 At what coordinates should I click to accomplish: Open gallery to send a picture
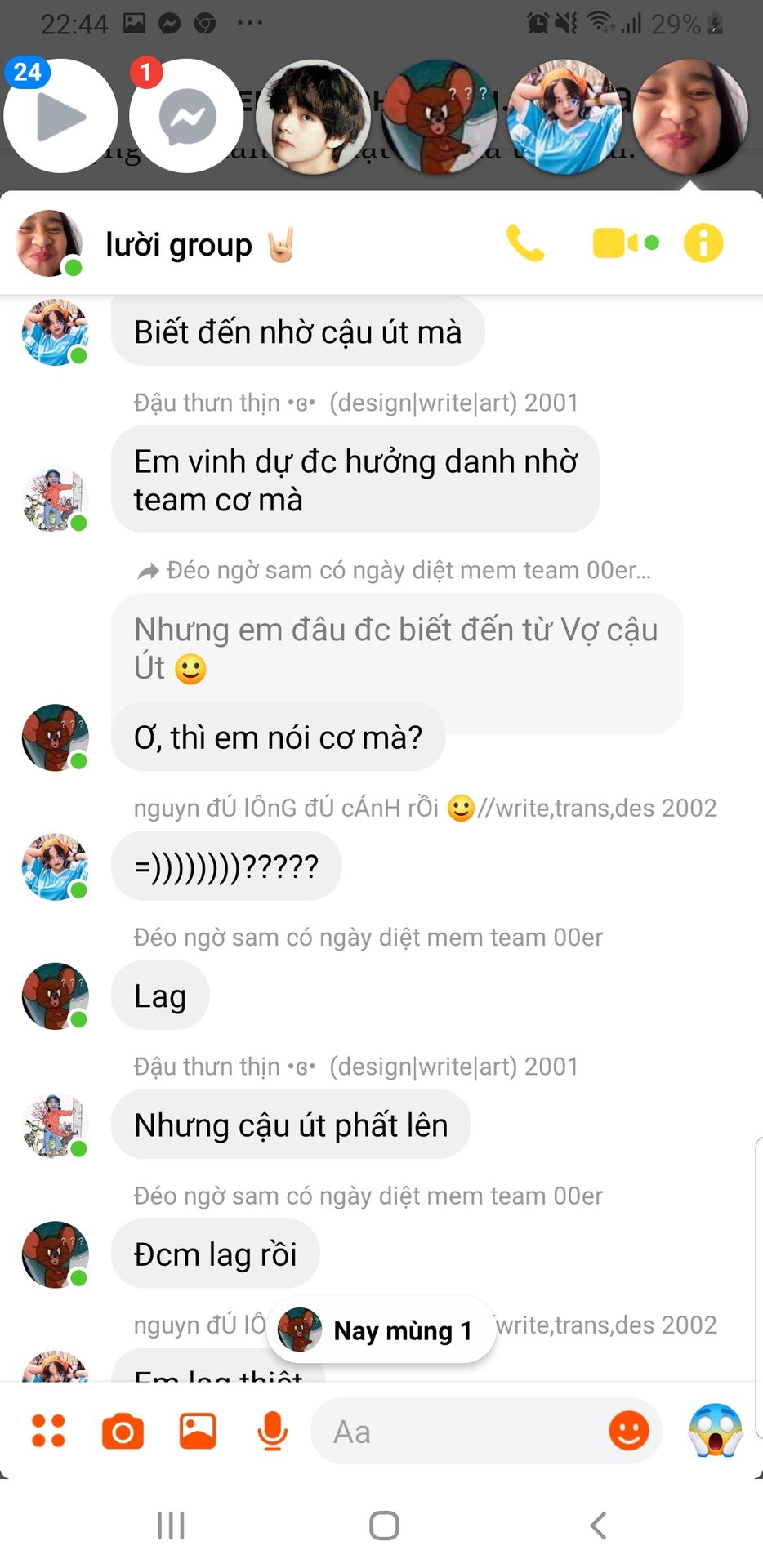tap(198, 1431)
